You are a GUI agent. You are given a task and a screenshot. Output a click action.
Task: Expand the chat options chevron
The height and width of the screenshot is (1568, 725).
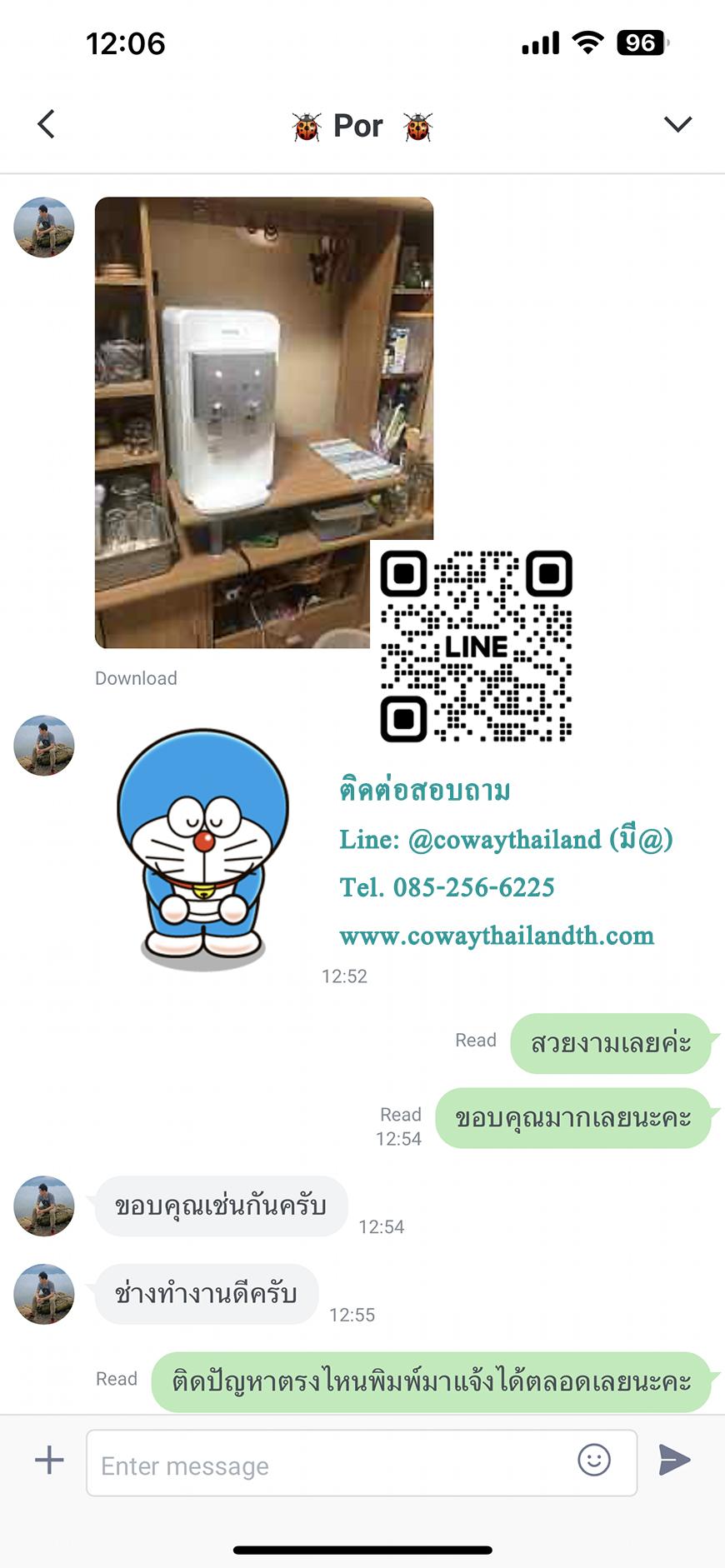point(677,124)
